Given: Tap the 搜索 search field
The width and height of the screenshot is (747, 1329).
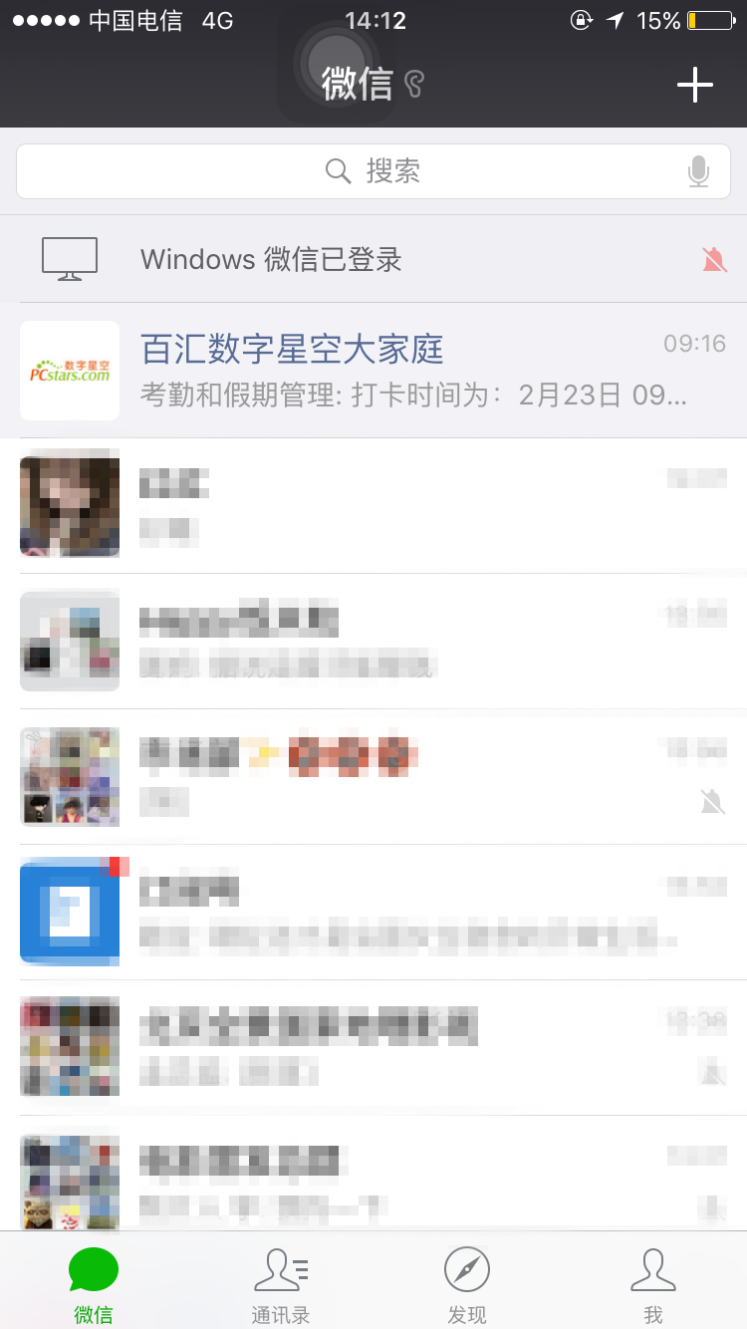Looking at the screenshot, I should pyautogui.click(x=372, y=172).
